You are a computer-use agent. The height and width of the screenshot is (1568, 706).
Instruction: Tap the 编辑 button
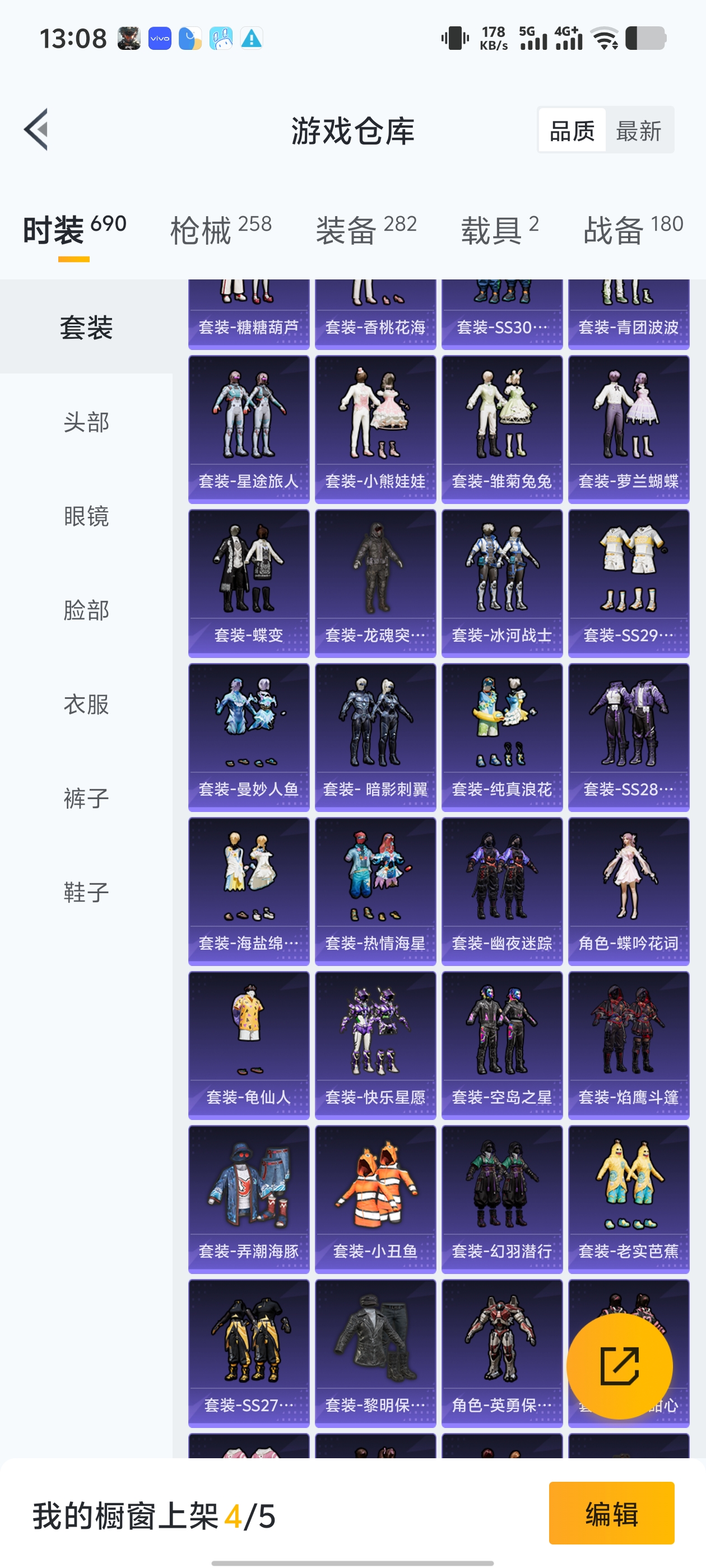tap(611, 1513)
